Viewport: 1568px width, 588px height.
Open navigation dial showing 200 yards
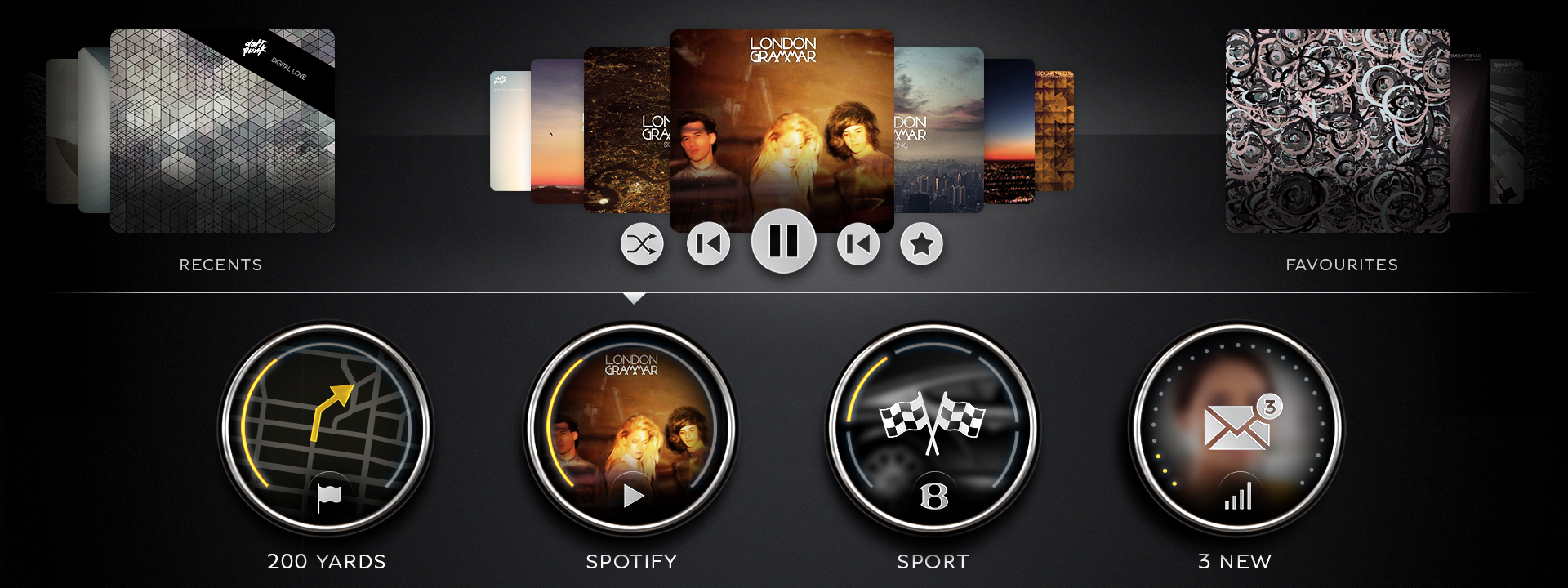coord(327,428)
